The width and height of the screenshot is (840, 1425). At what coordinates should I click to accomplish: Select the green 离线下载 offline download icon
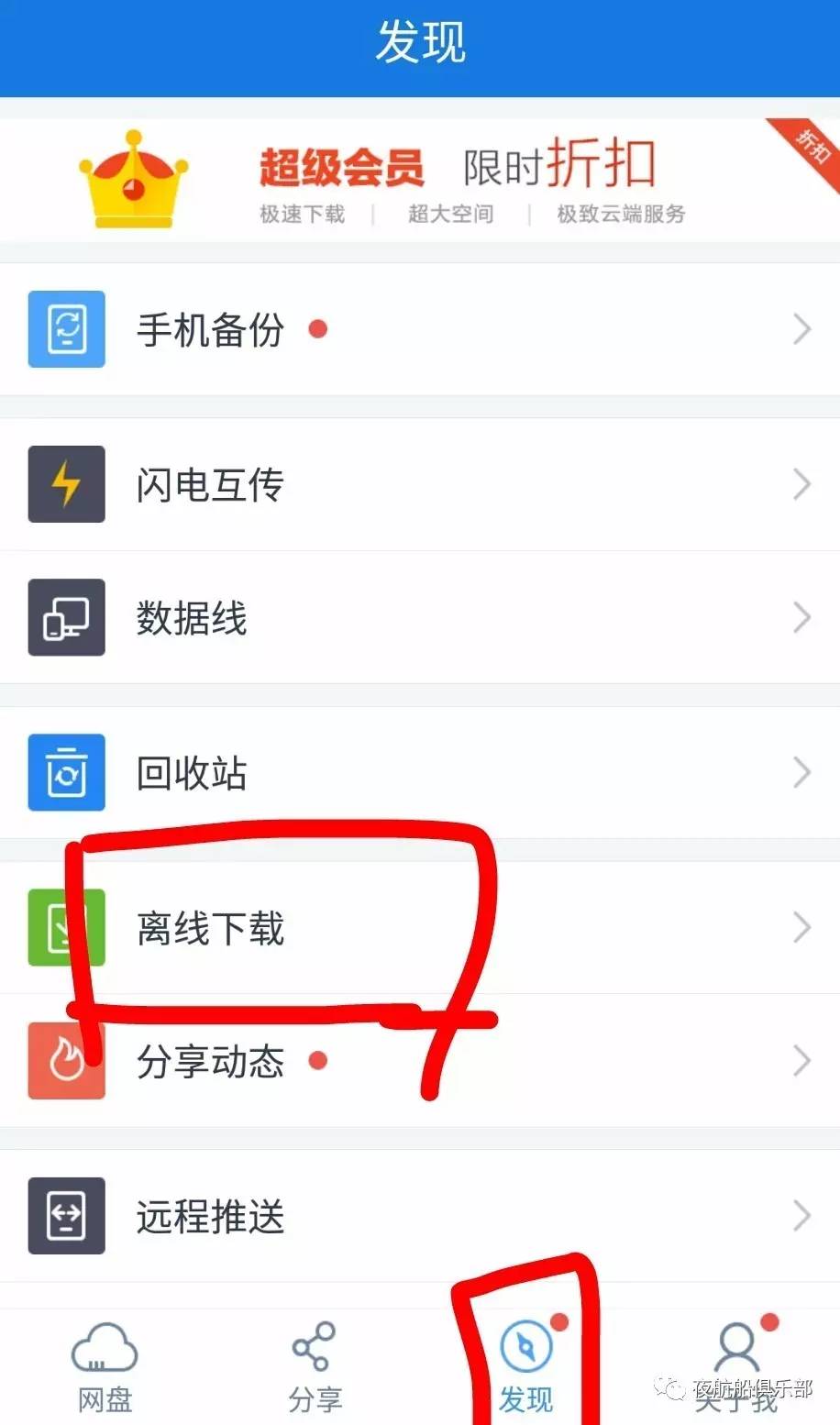(66, 928)
